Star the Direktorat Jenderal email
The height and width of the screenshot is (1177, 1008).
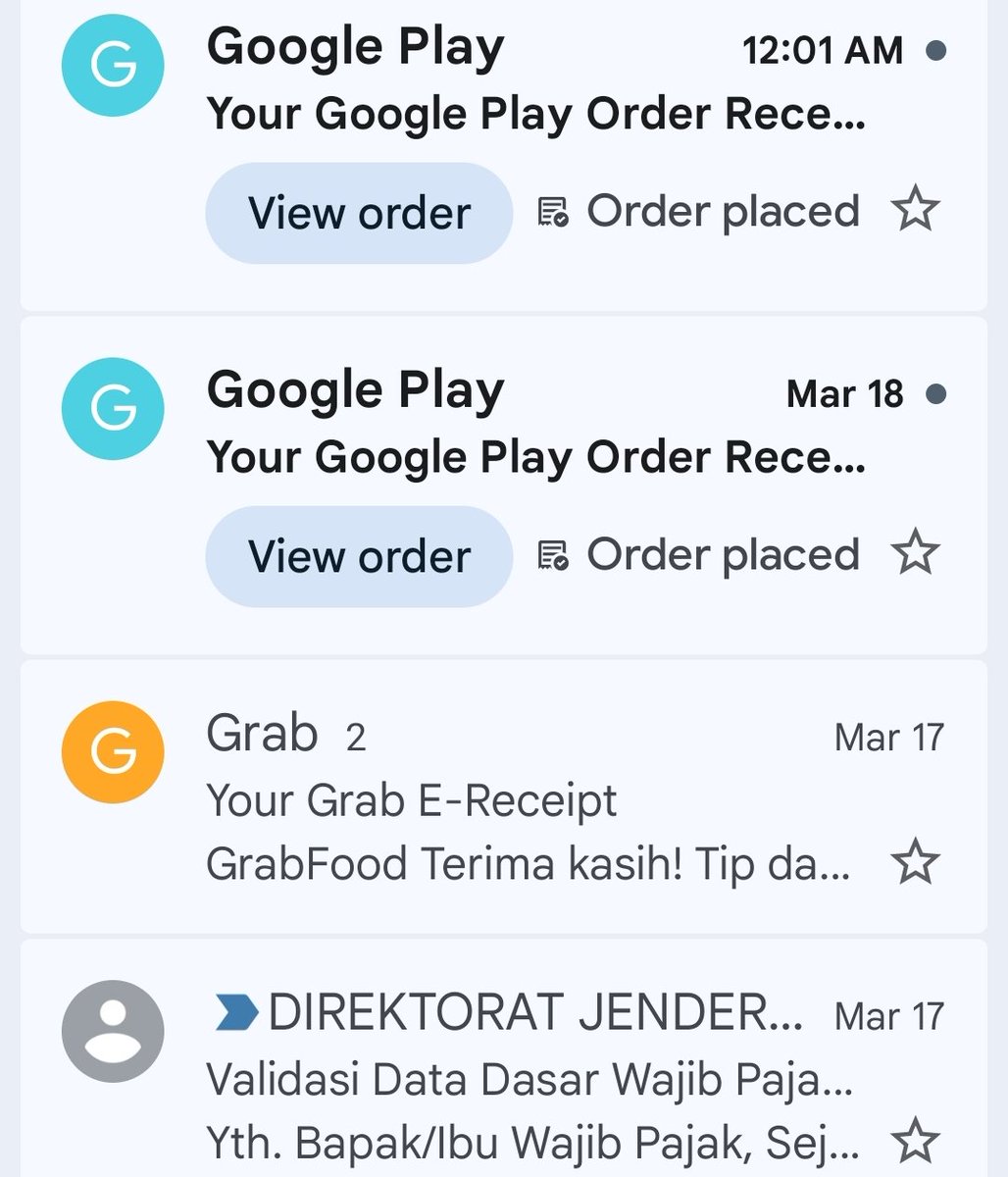[x=915, y=1141]
